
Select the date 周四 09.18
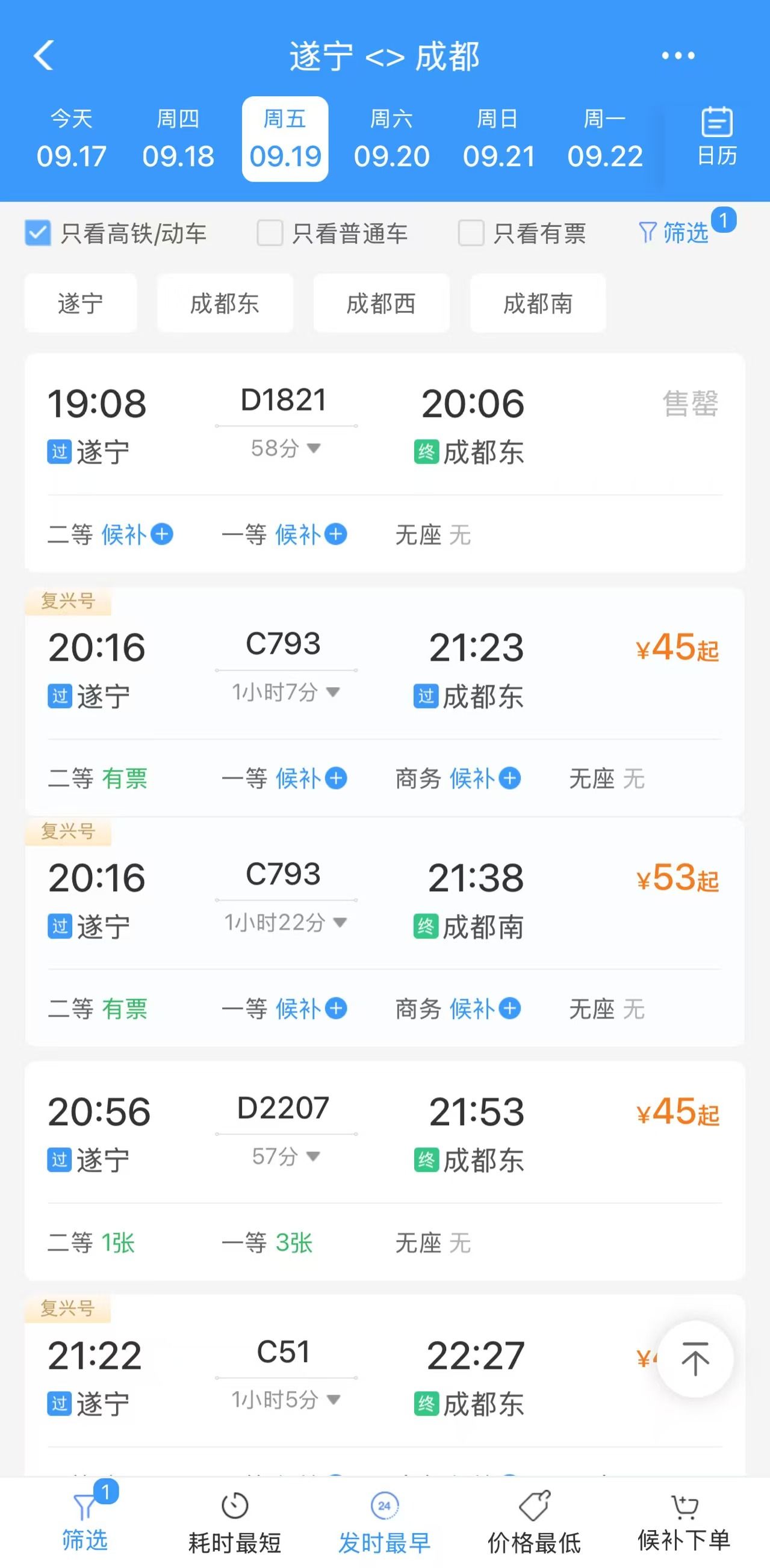point(178,139)
